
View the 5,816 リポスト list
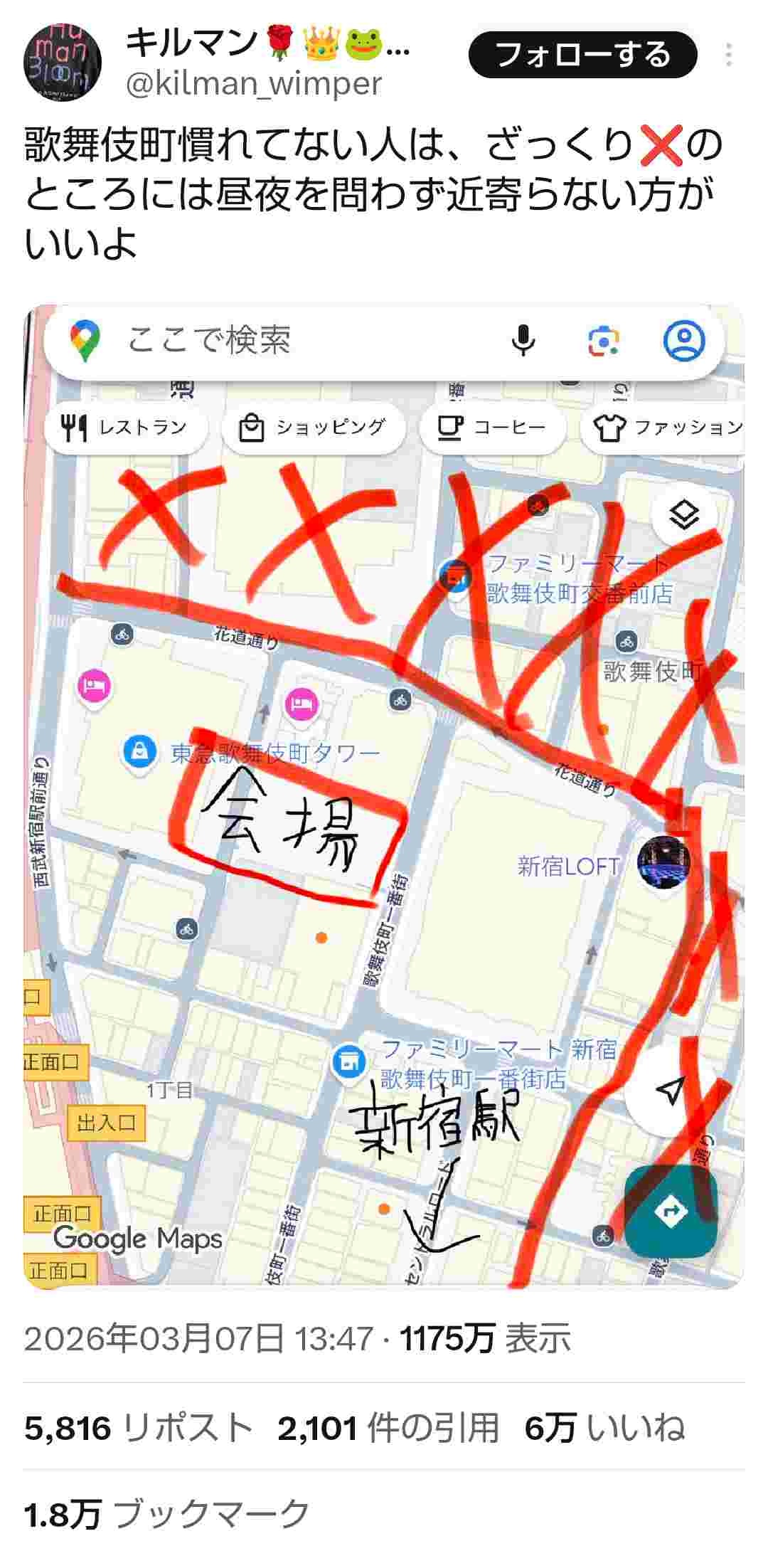[x=139, y=1428]
